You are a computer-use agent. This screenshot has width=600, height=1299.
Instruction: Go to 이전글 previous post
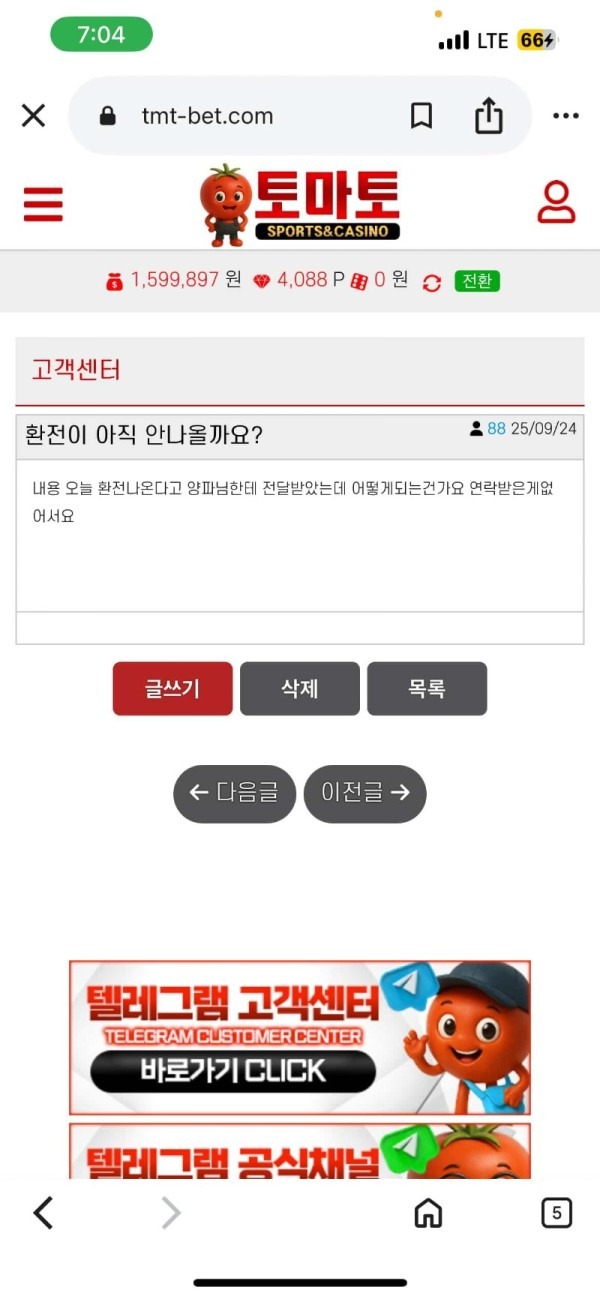[x=365, y=793]
